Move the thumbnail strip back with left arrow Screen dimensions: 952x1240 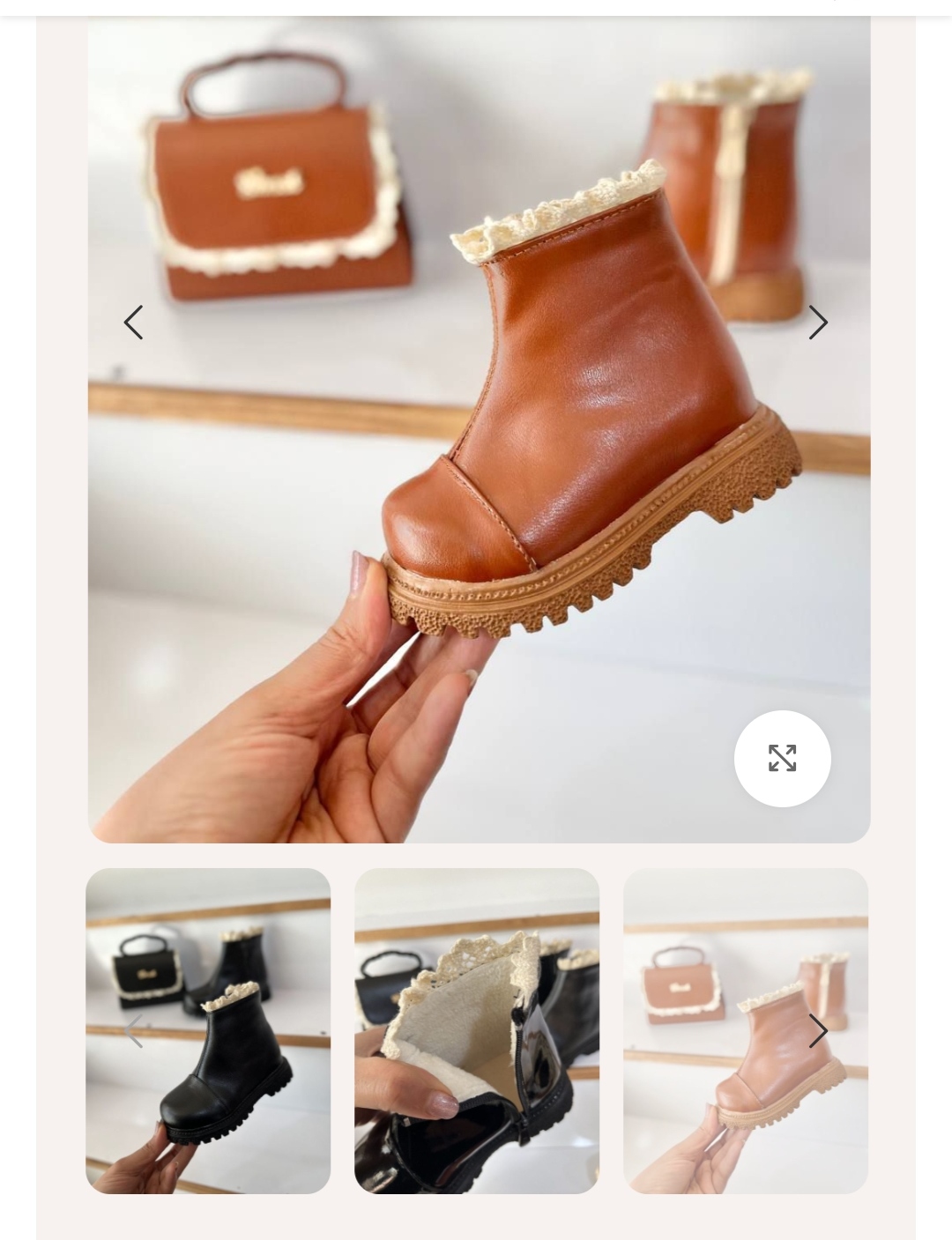[133, 1030]
